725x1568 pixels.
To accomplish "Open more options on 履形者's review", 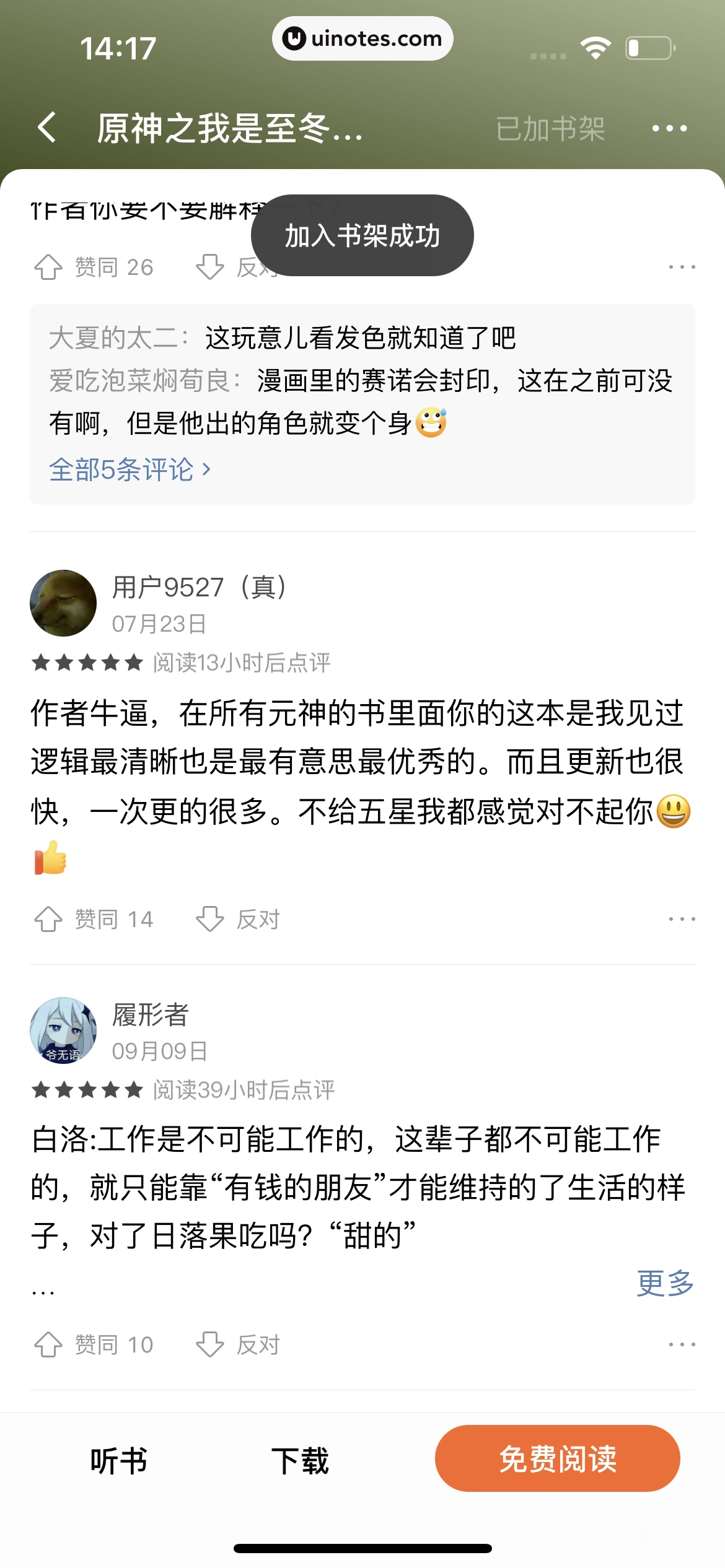I will (x=682, y=1345).
